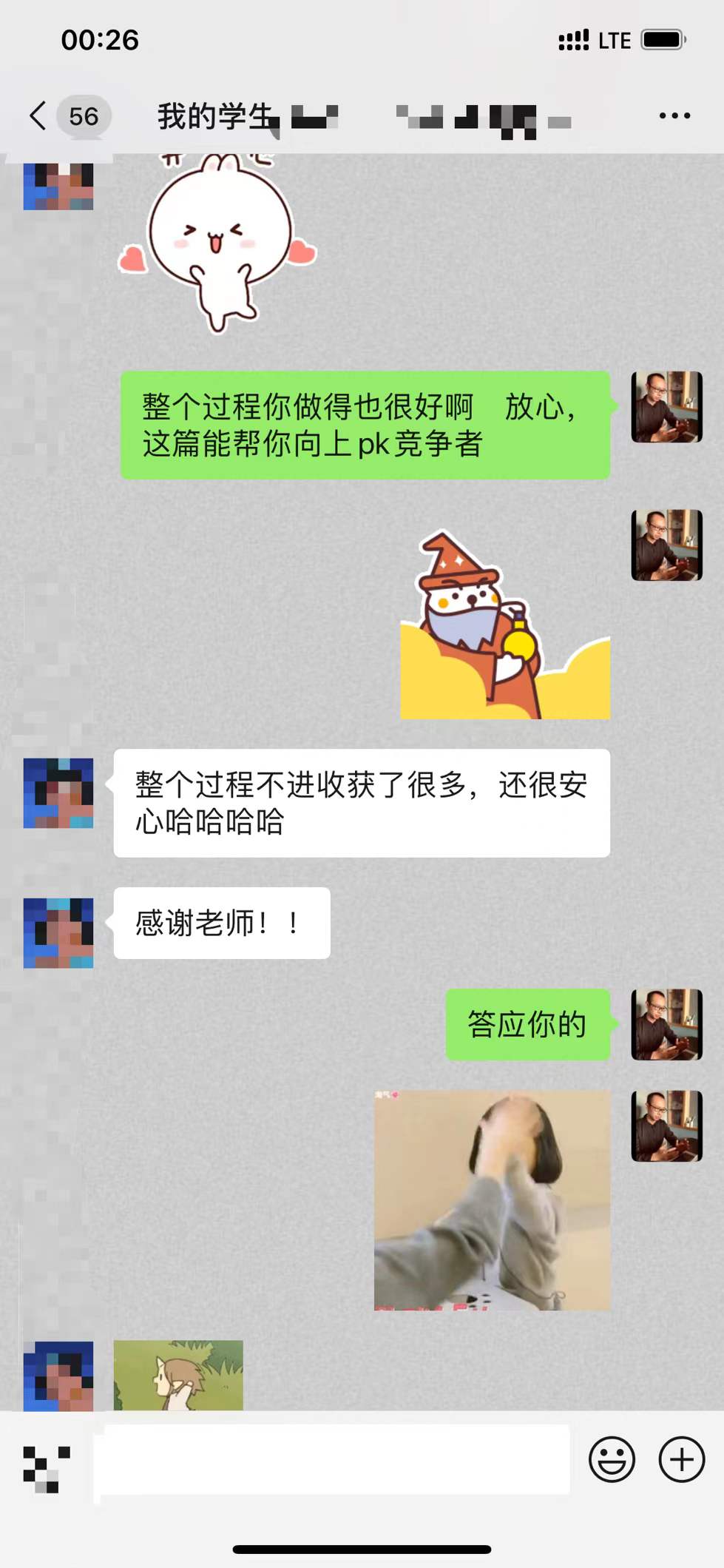Image resolution: width=724 pixels, height=1568 pixels.
Task: Open the cartoon sticker at the bottom
Action: pos(178,1375)
